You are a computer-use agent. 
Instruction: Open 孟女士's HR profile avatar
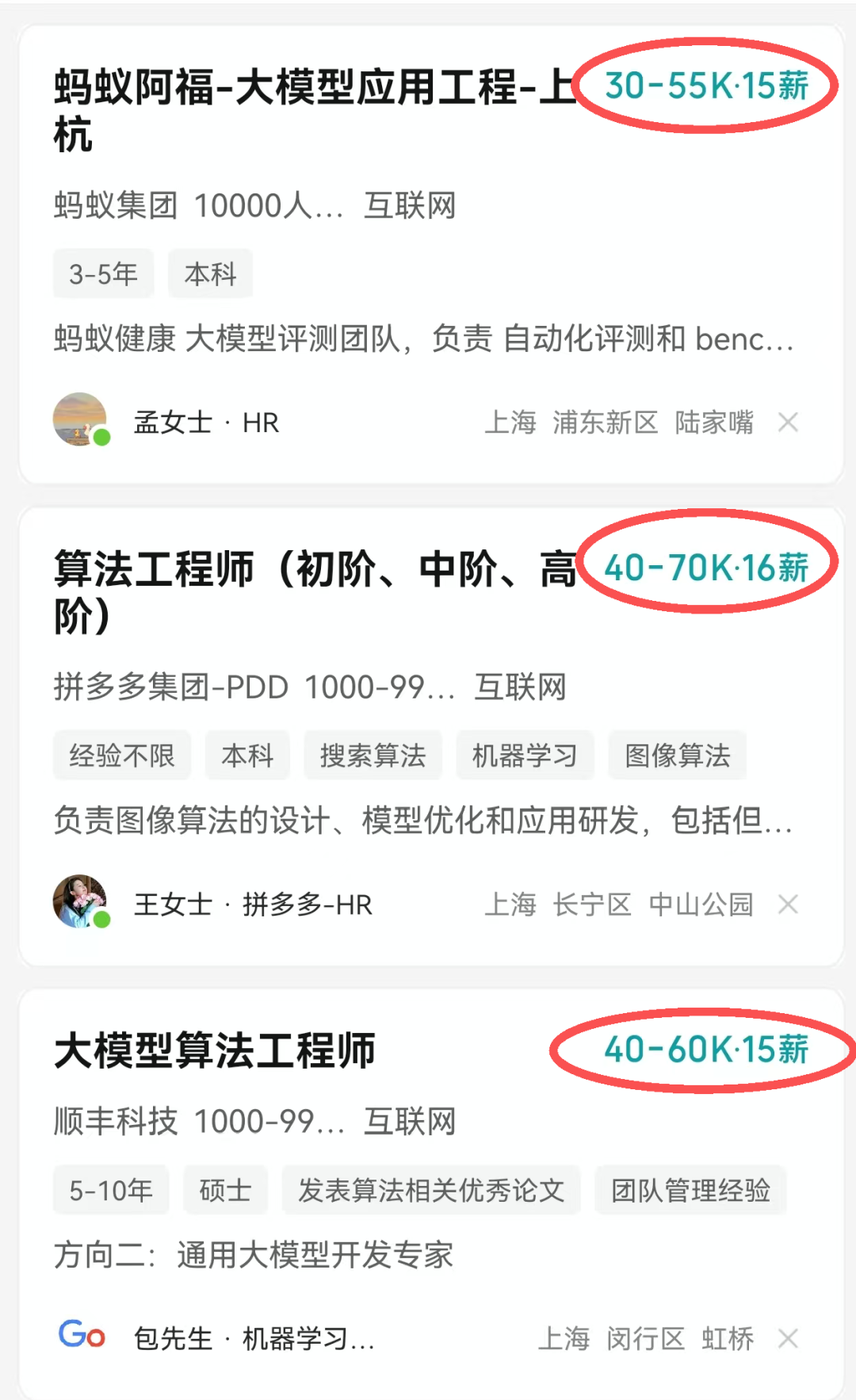pos(79,420)
